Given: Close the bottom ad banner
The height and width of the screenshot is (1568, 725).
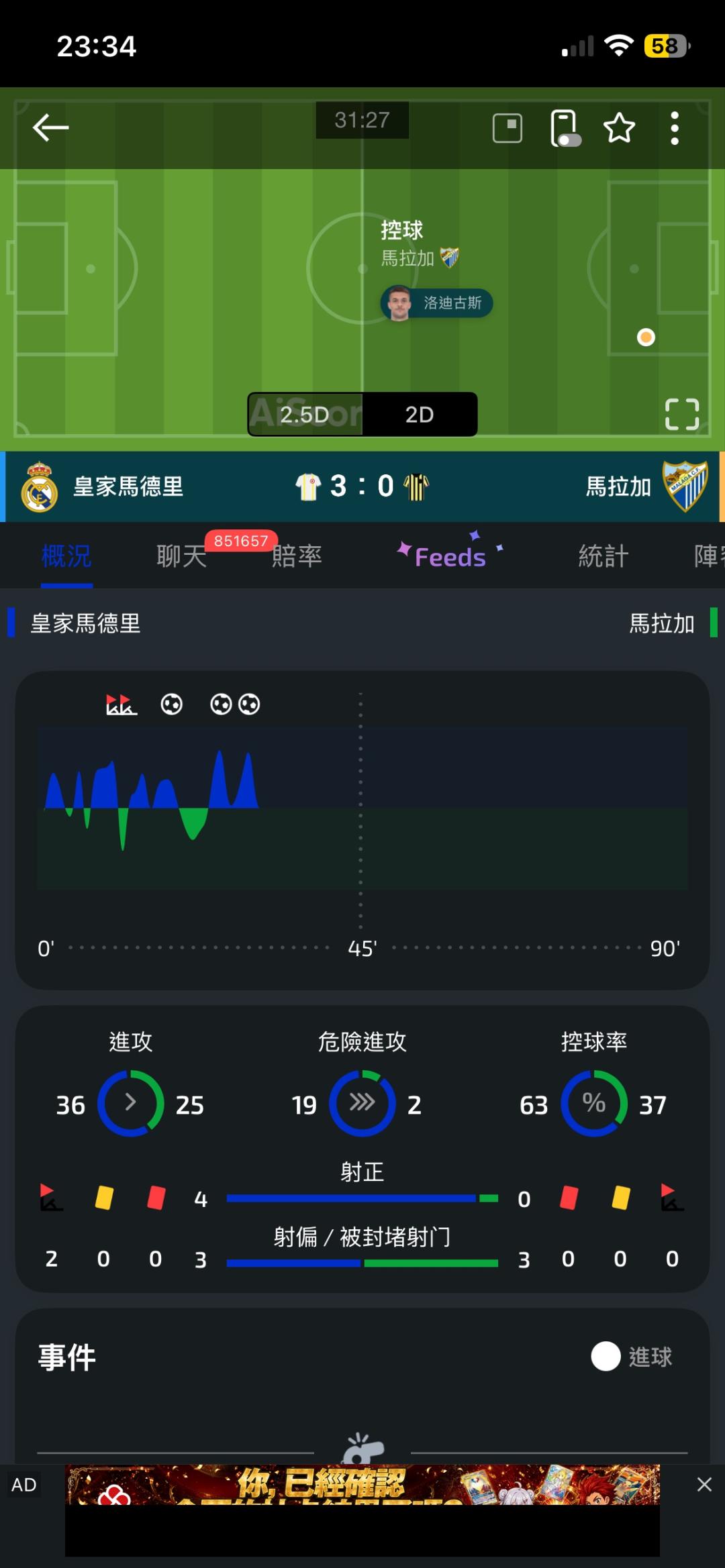Looking at the screenshot, I should point(704,1484).
